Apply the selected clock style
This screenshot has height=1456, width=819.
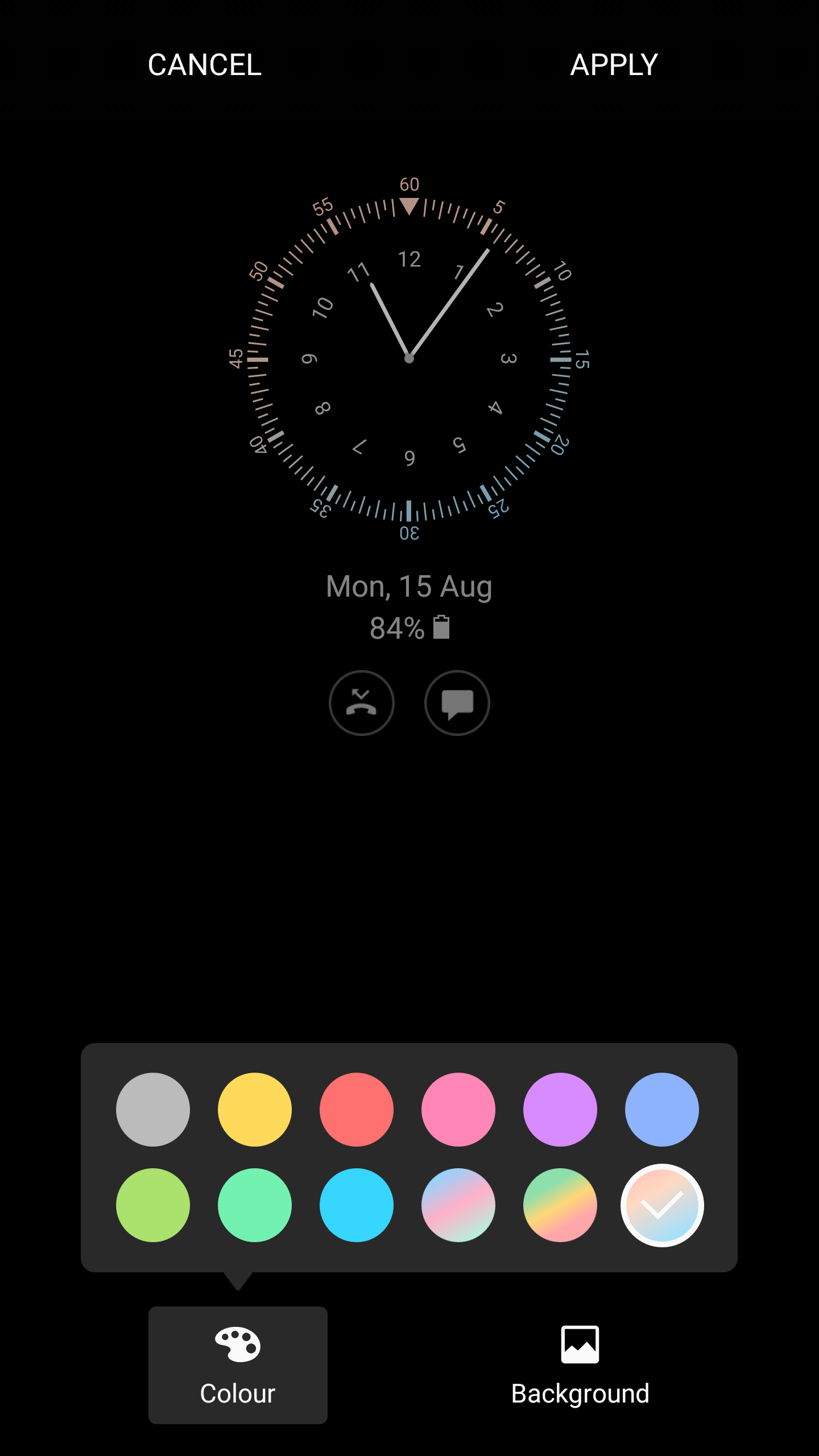coord(614,65)
